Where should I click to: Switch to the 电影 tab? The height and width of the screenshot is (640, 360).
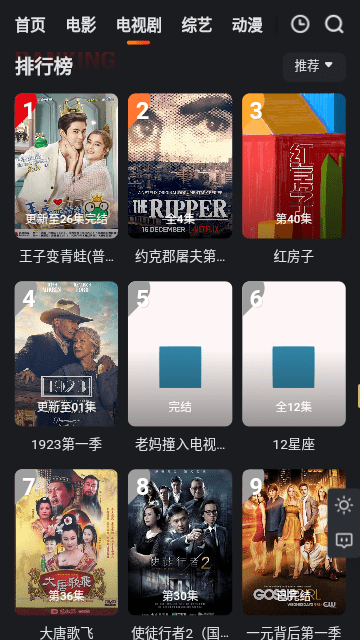click(x=81, y=25)
